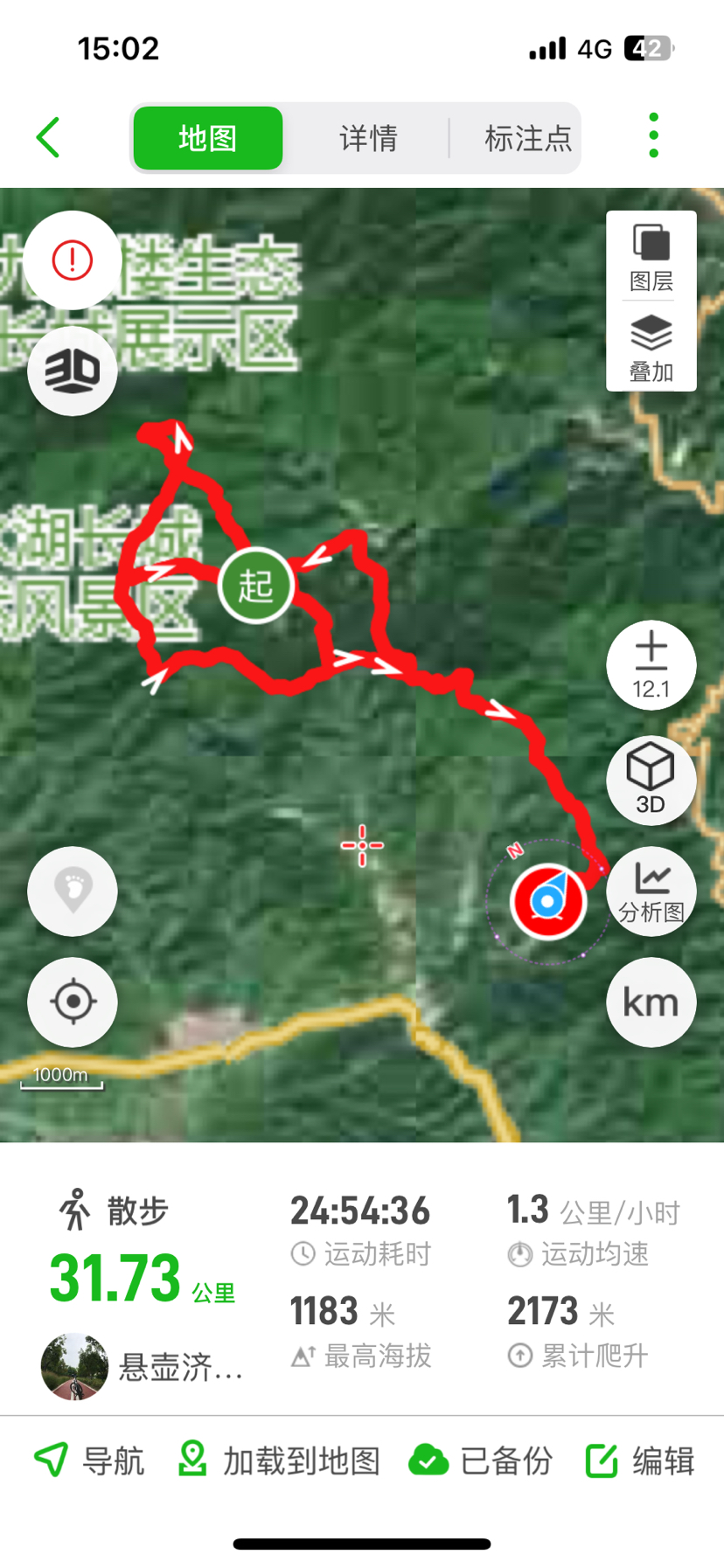The height and width of the screenshot is (1568, 724).
Task: Open the three-dot overflow menu
Action: tap(653, 136)
